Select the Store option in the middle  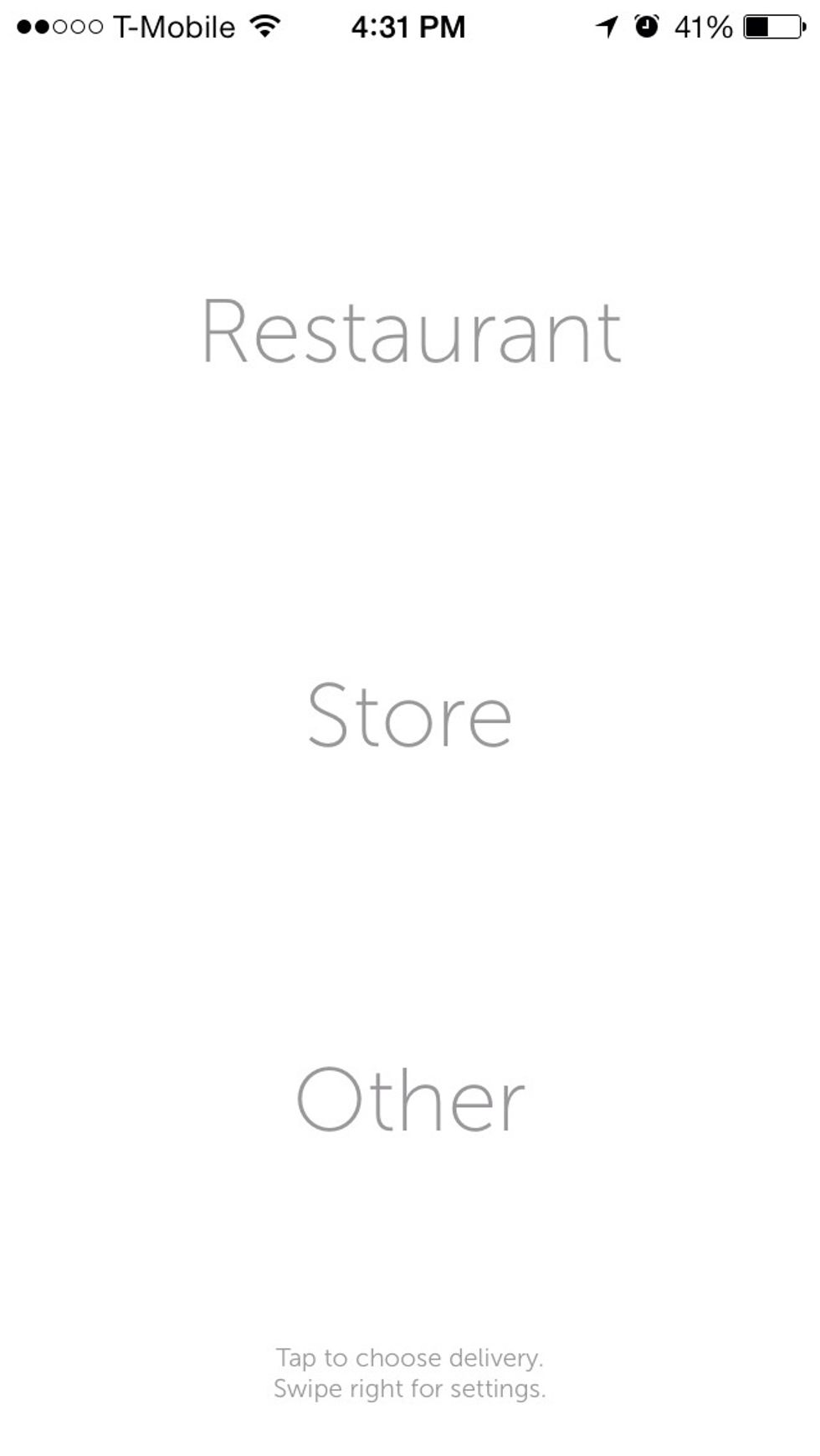coord(410,715)
